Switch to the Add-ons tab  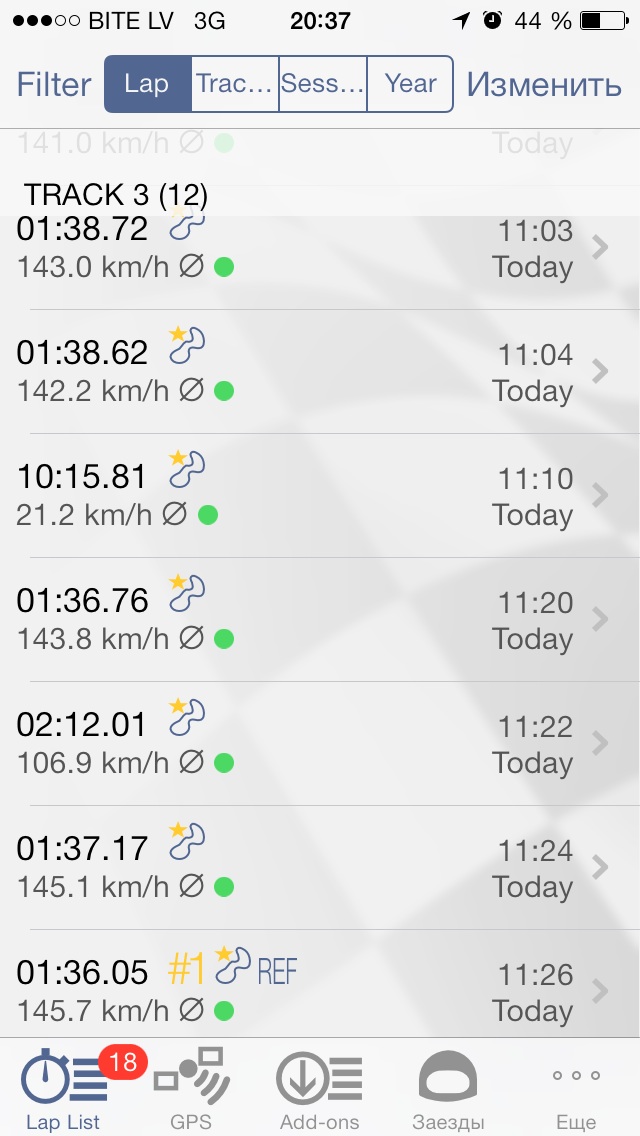pyautogui.click(x=319, y=1088)
